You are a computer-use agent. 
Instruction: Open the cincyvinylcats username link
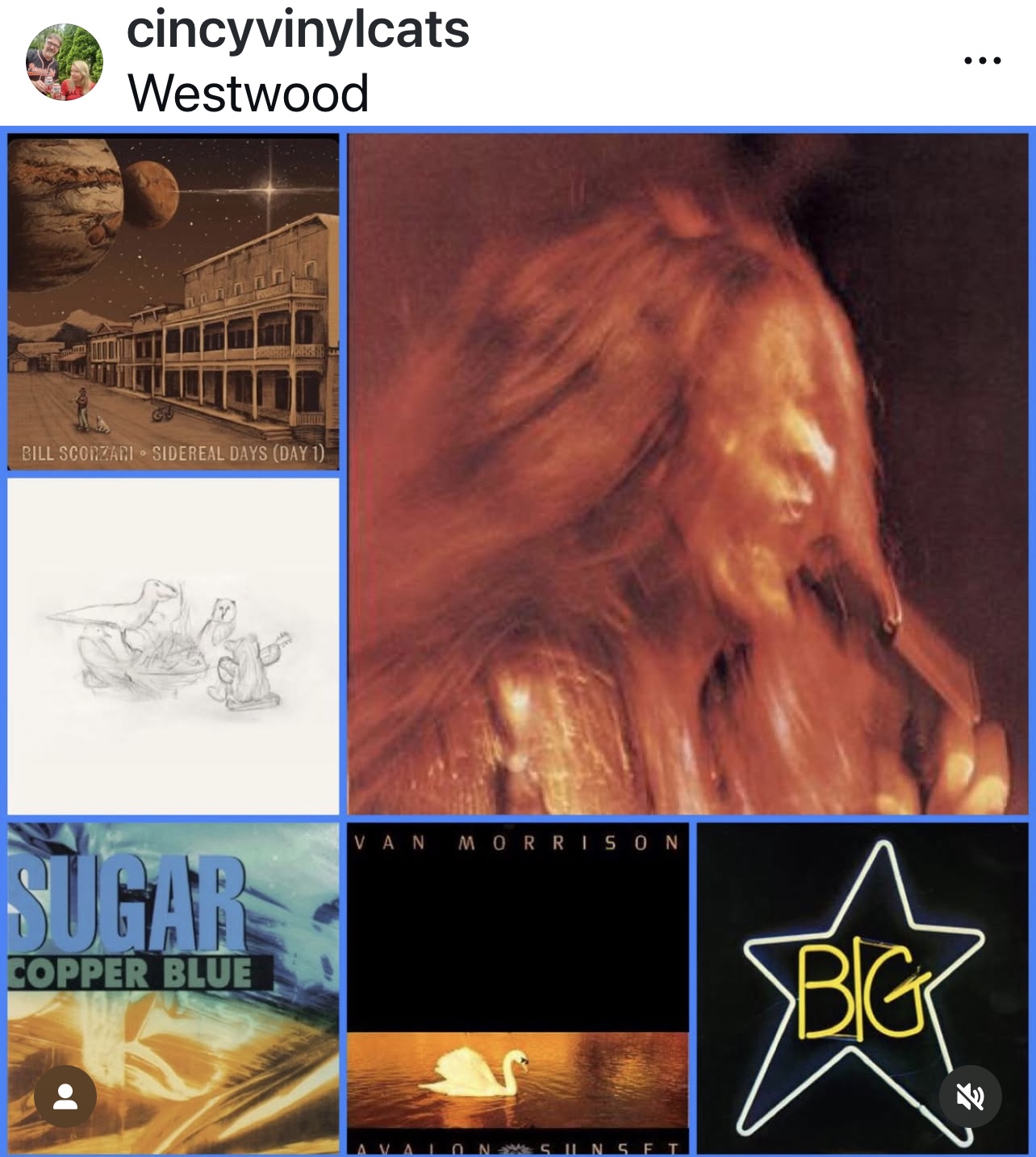click(298, 31)
